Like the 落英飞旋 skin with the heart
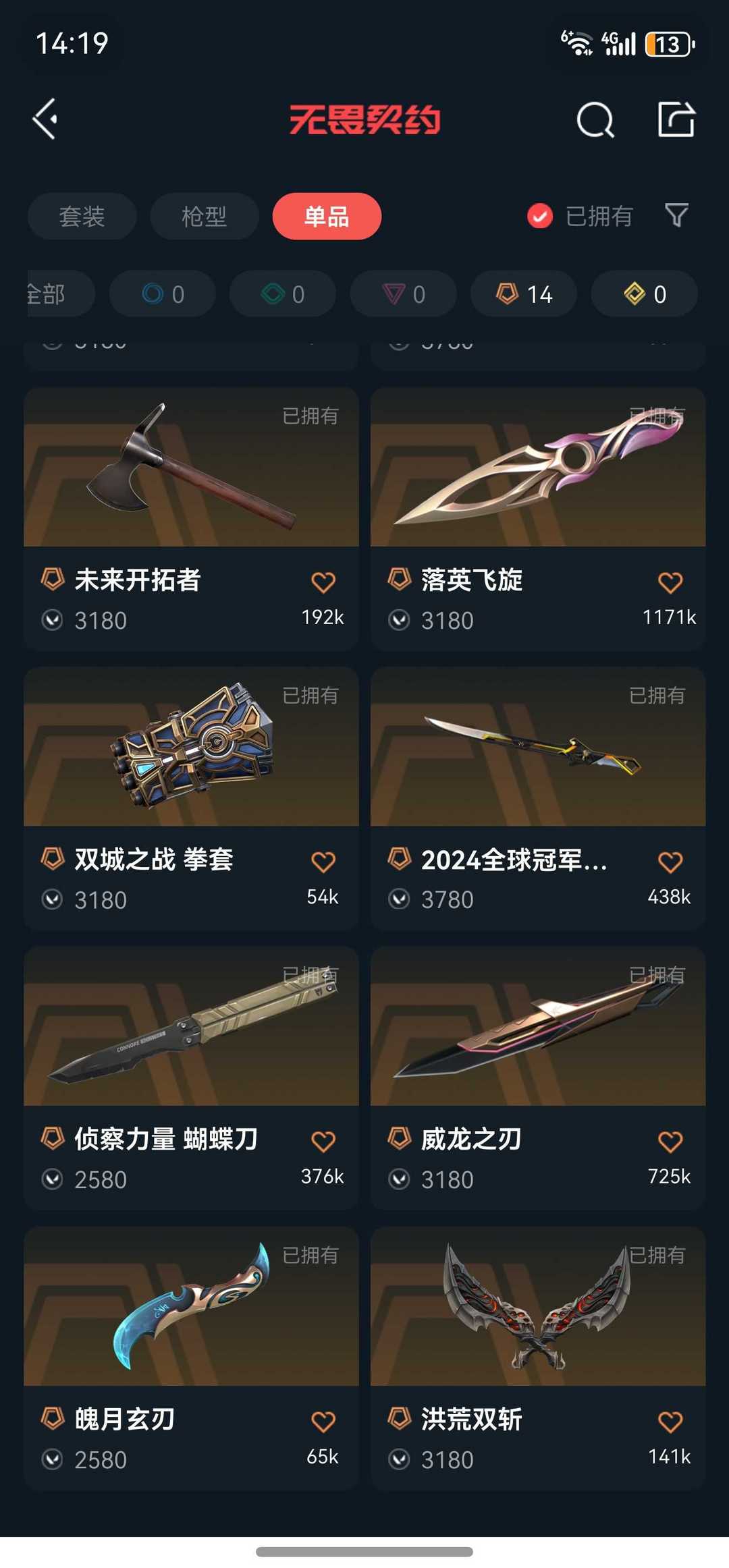729x1568 pixels. click(670, 582)
